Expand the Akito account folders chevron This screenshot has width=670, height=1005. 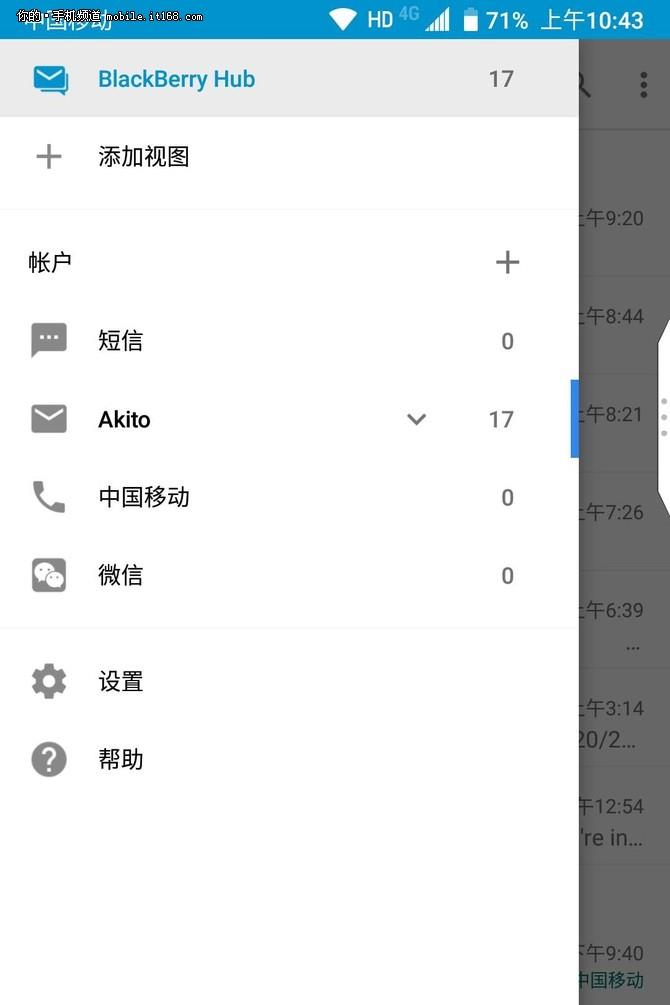[x=417, y=419]
